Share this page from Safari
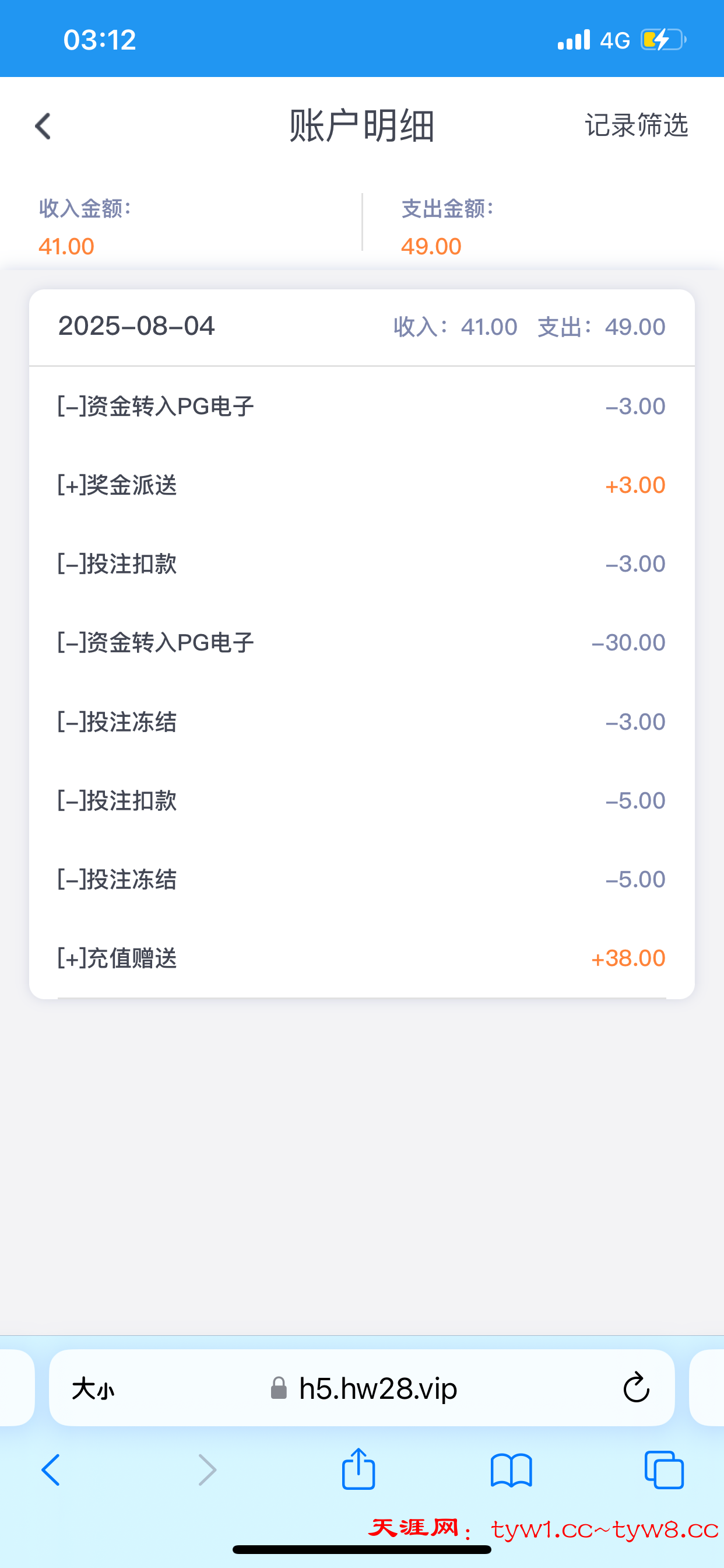The image size is (724, 1568). [359, 1469]
